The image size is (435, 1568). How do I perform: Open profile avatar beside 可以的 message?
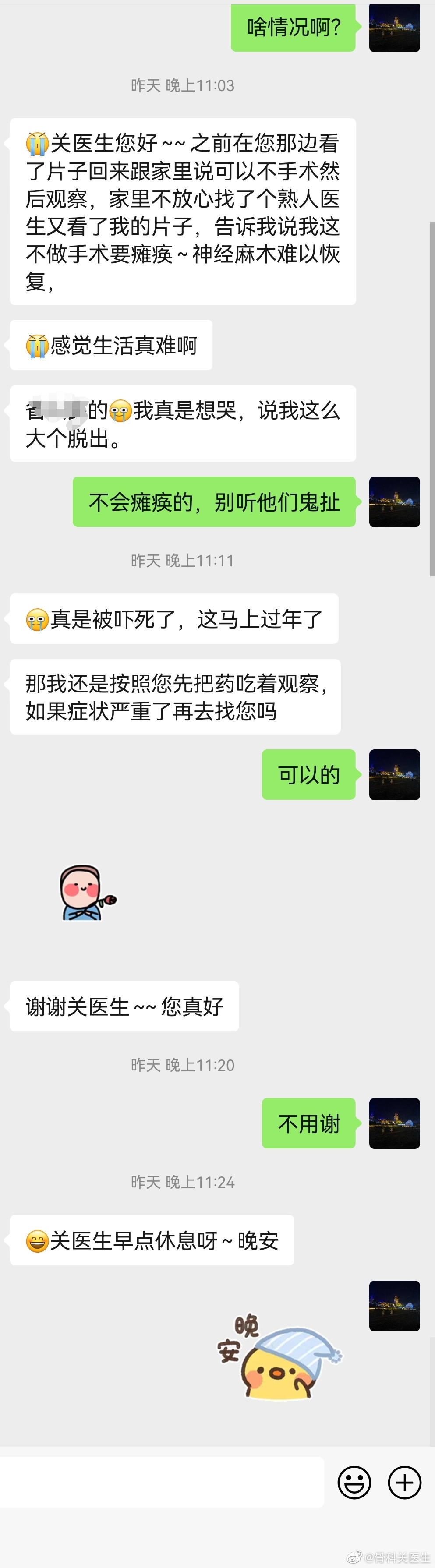coord(394,774)
